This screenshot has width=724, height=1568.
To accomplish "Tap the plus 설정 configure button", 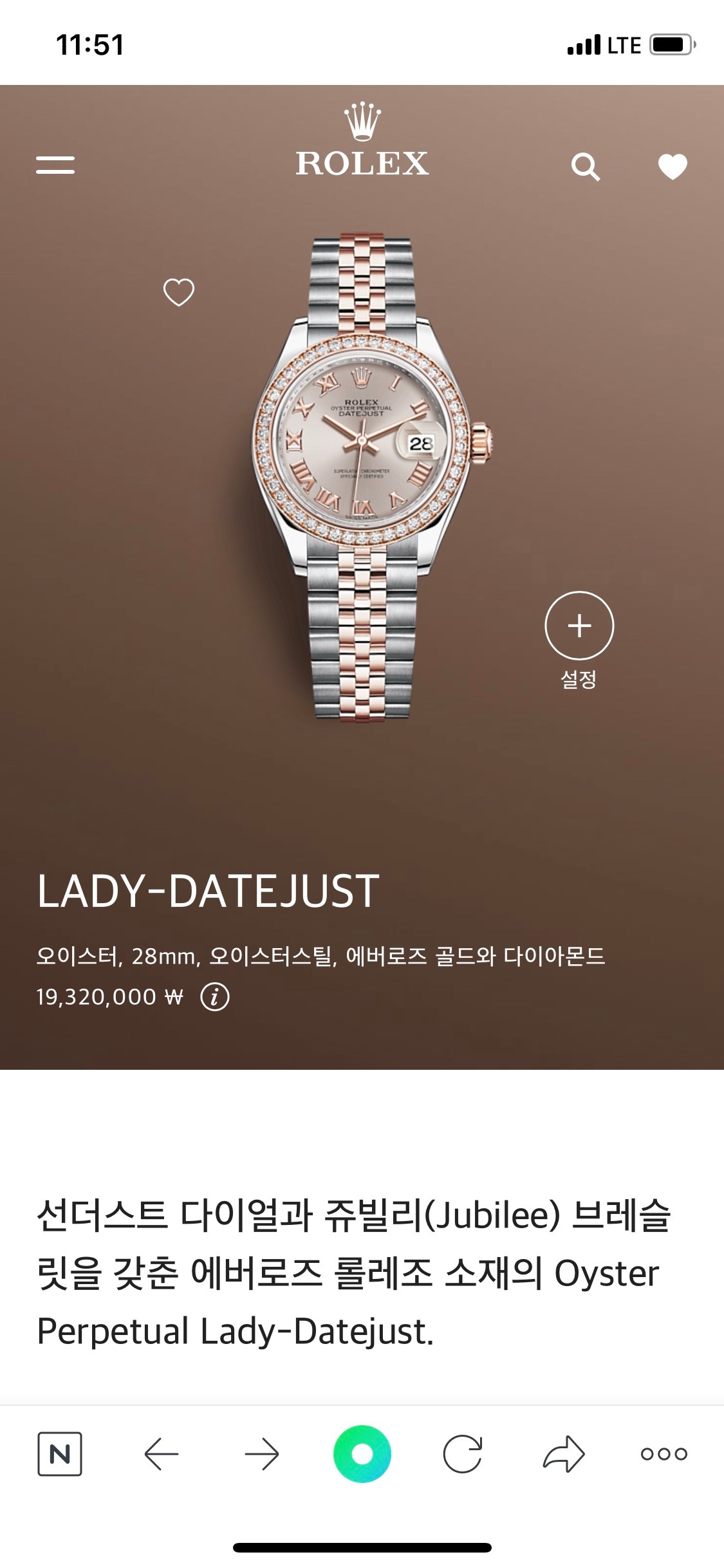I will 579,626.
